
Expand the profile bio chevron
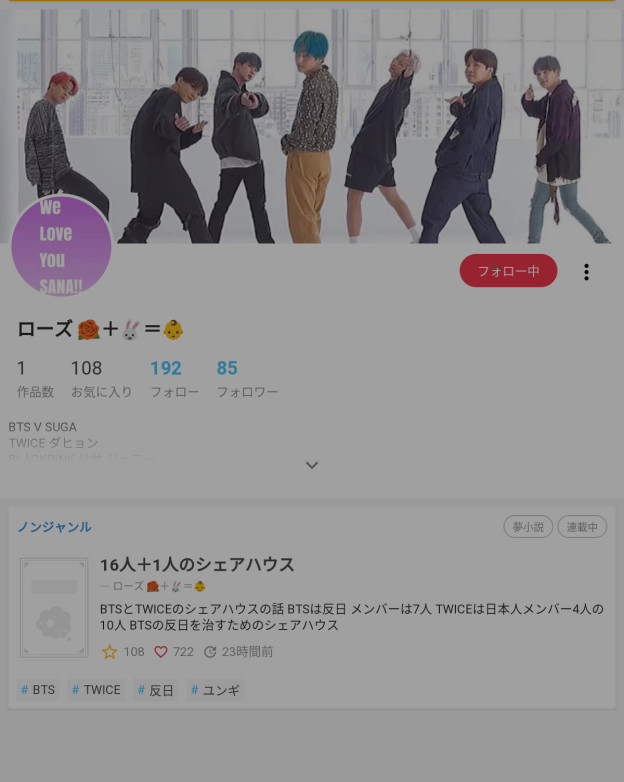(x=312, y=465)
